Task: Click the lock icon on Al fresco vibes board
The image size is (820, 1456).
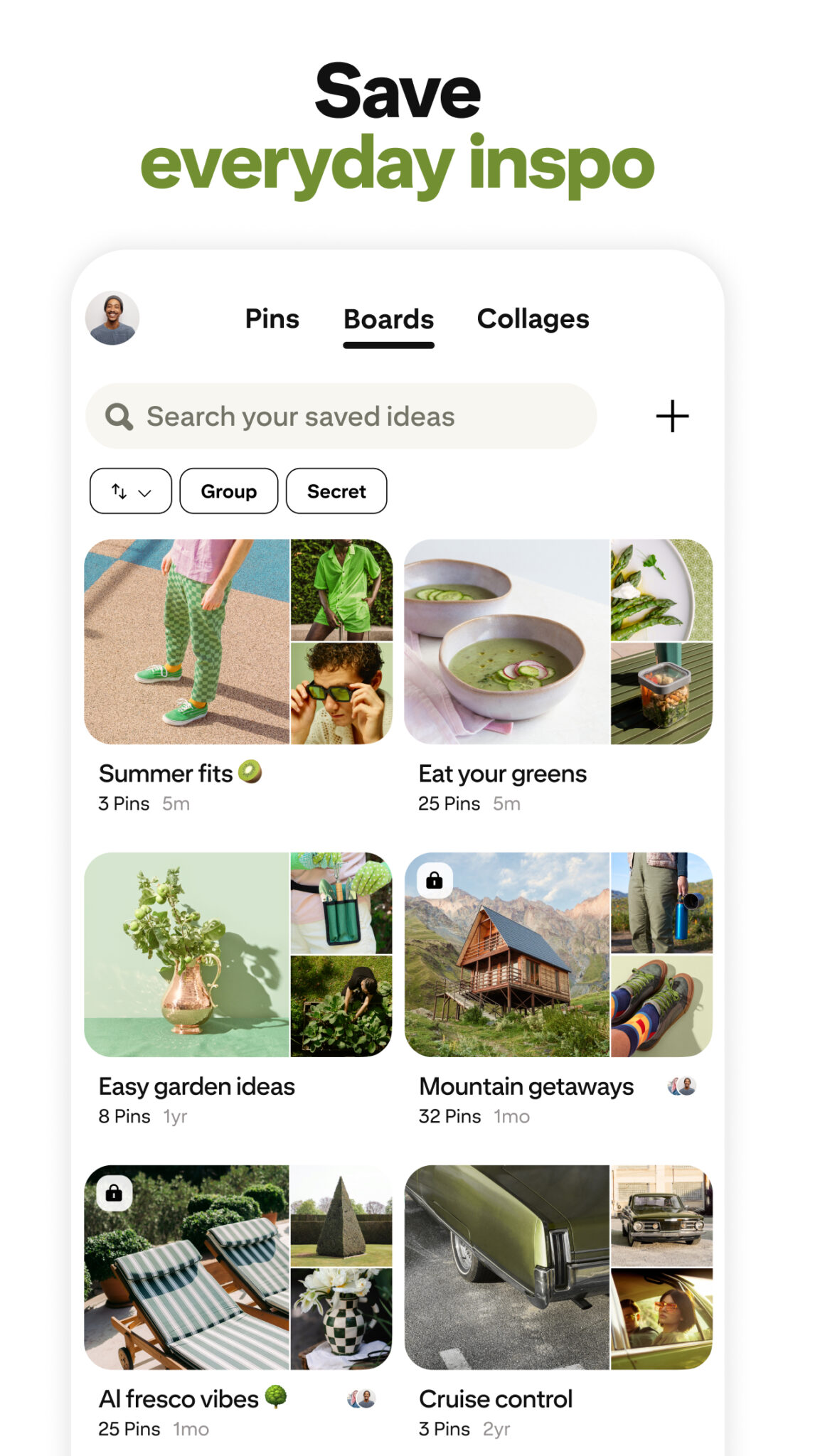Action: coord(116,1193)
